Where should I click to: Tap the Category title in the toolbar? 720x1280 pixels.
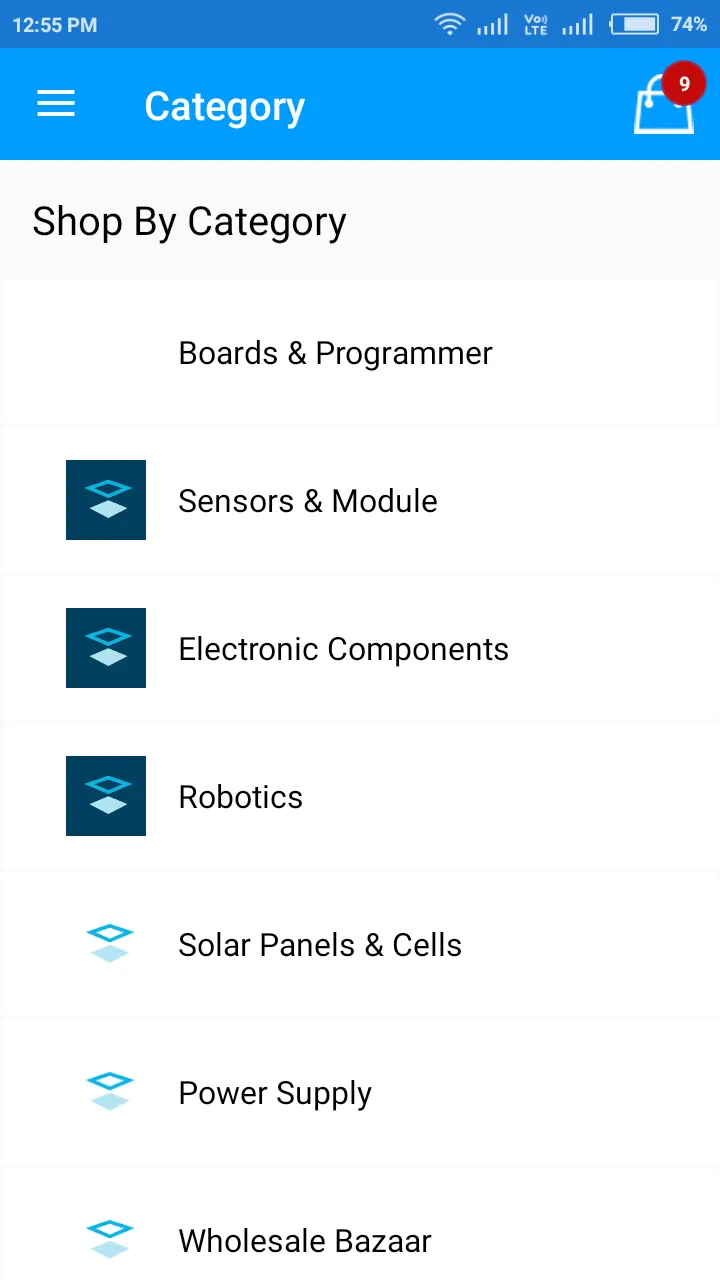[224, 106]
